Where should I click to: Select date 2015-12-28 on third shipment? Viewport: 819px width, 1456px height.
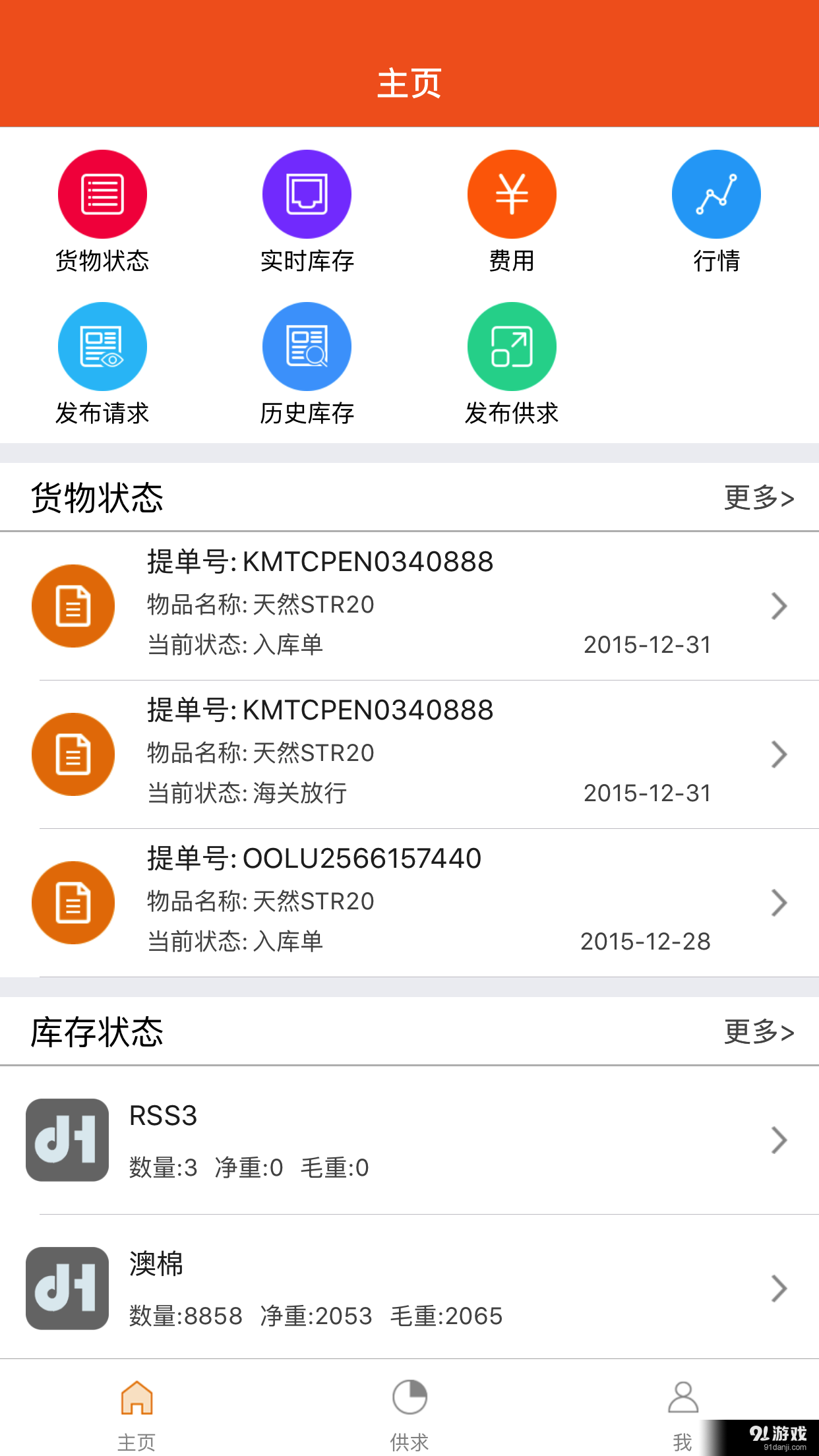pyautogui.click(x=646, y=943)
